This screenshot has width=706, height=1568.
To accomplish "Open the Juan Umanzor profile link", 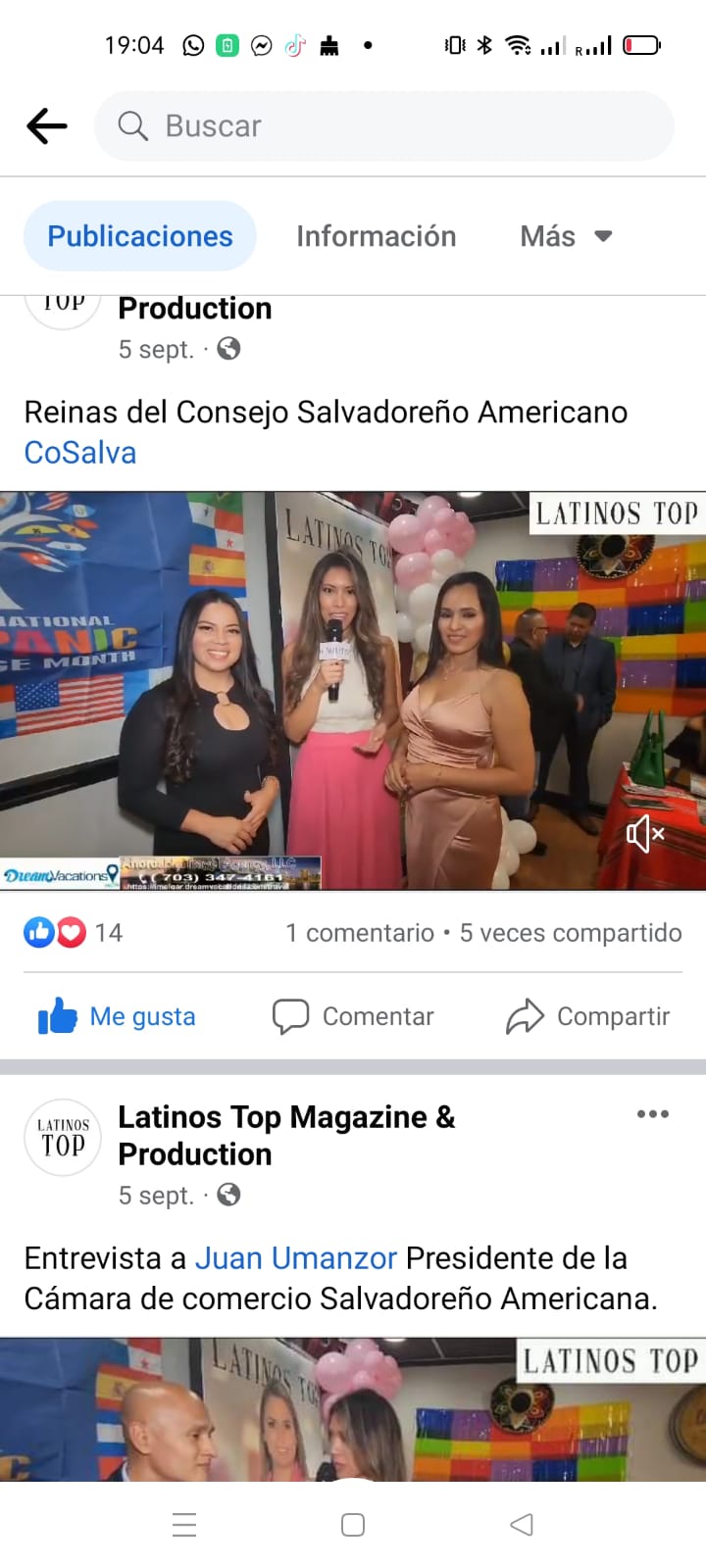I will [296, 1257].
